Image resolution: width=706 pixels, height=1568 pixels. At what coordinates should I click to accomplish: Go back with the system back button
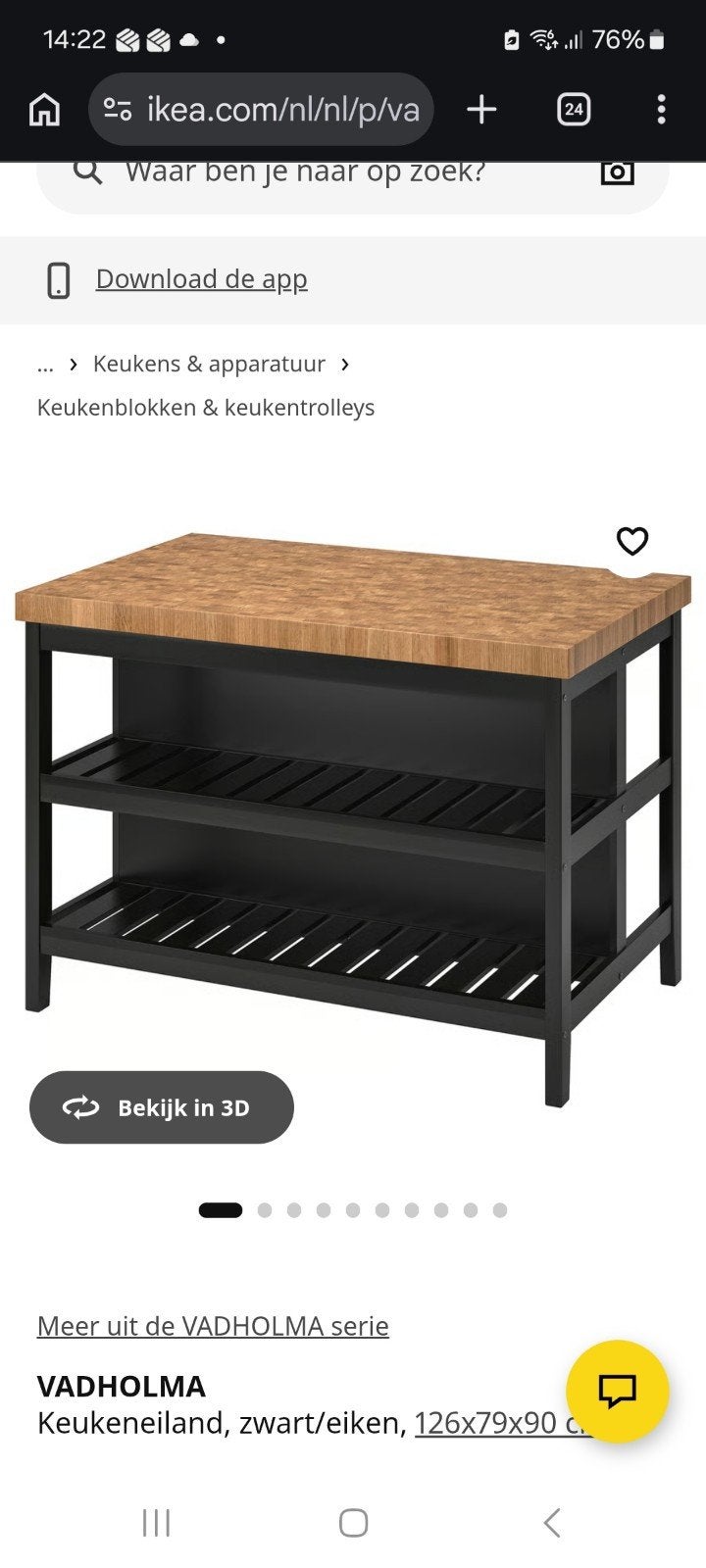[x=552, y=1523]
